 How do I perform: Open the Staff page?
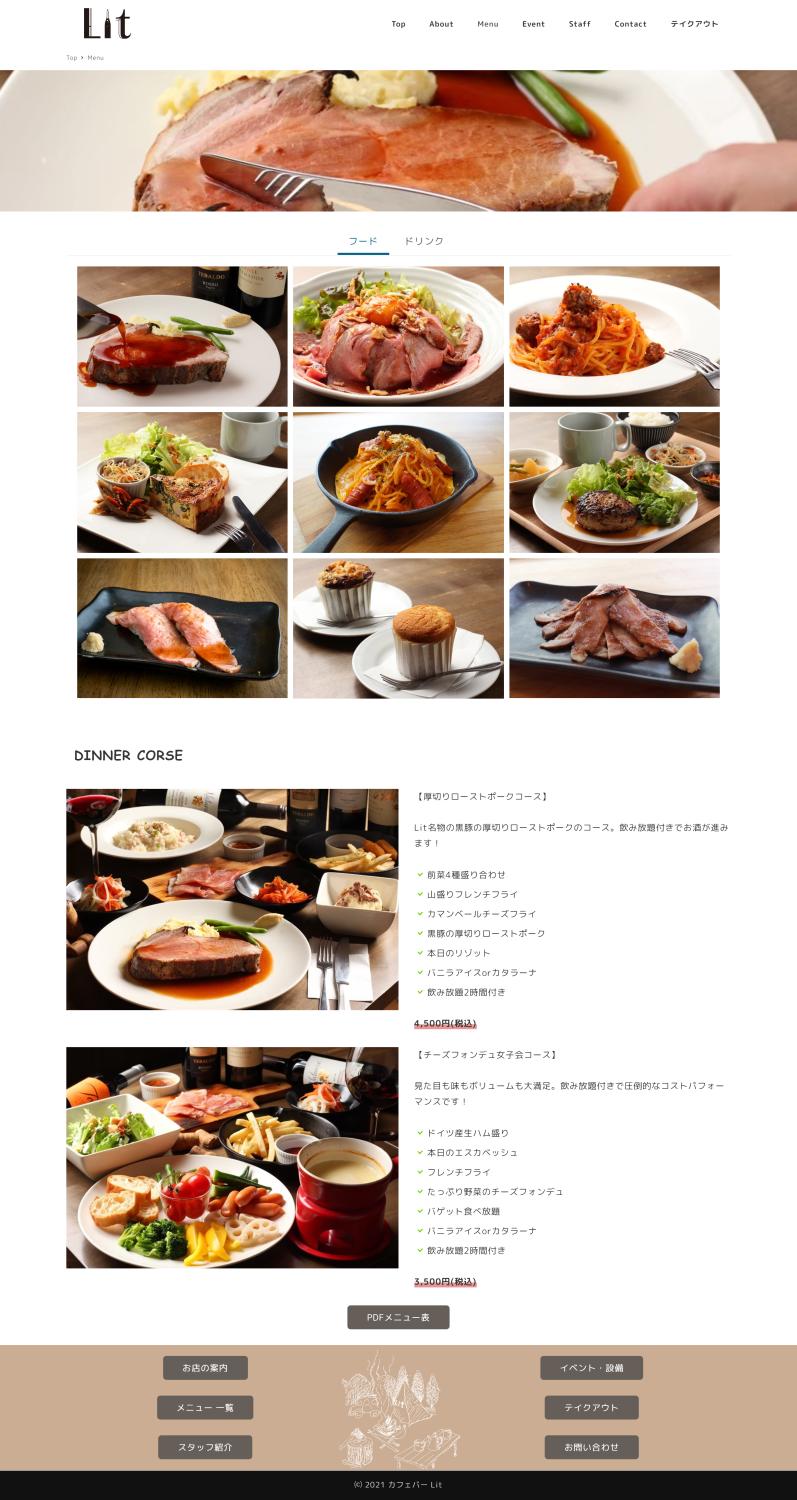(579, 24)
